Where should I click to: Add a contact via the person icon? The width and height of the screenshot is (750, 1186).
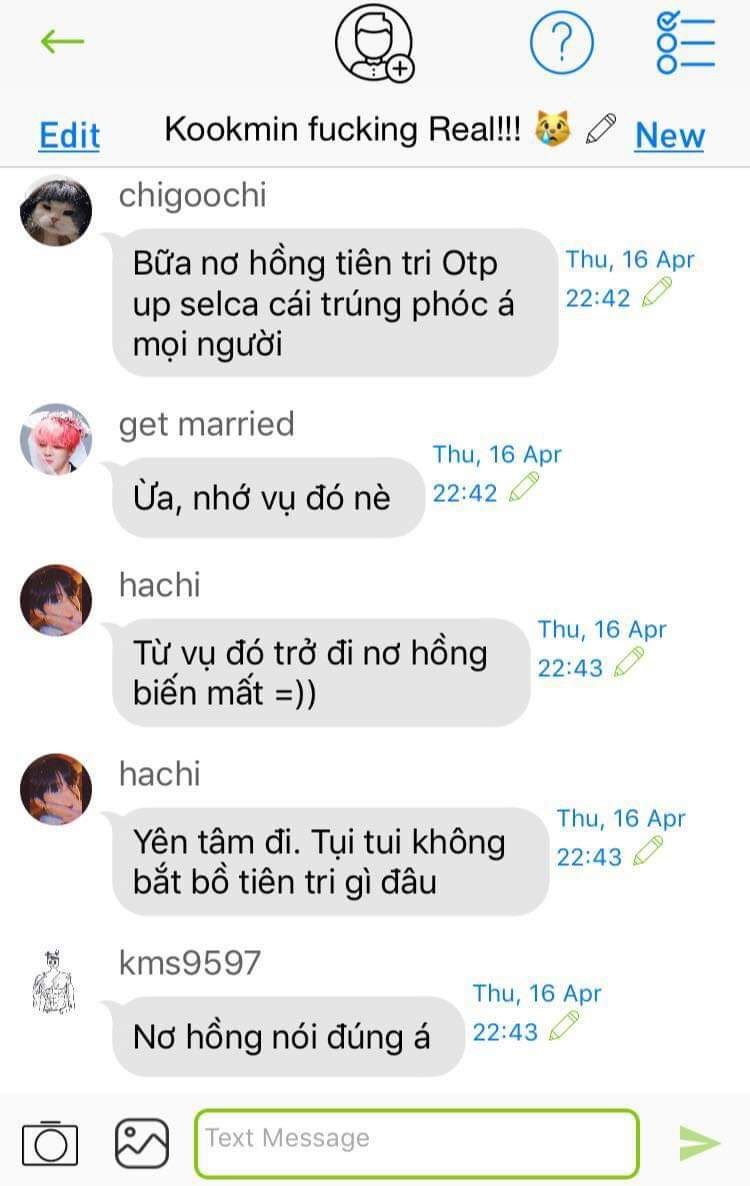click(x=373, y=42)
